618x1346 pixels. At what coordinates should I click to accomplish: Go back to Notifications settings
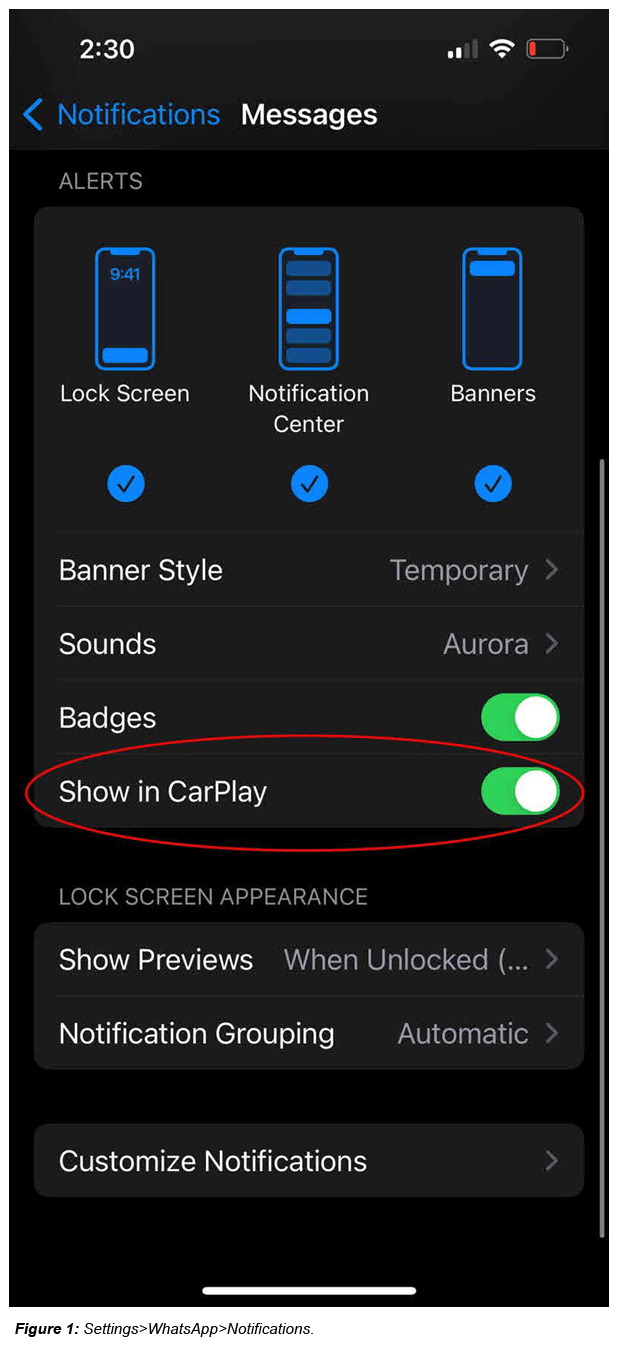coord(120,115)
